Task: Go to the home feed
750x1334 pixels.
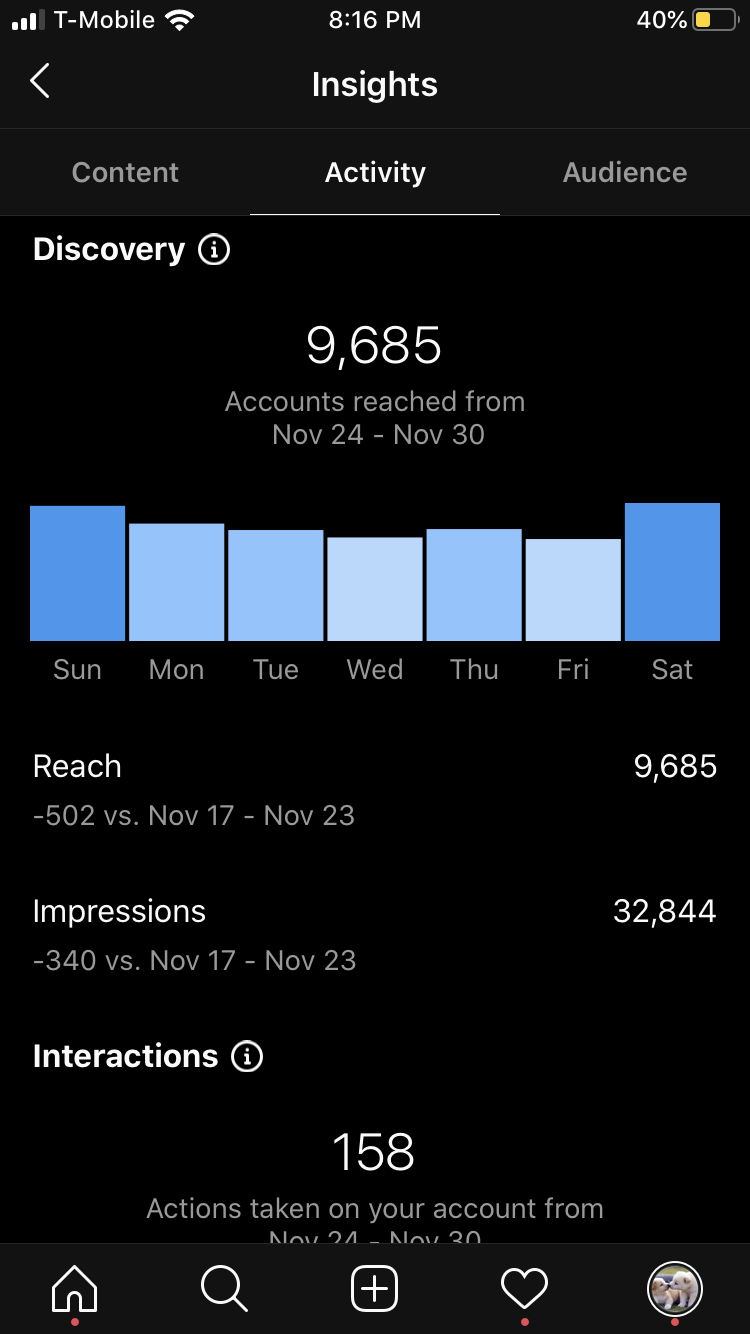Action: click(75, 1288)
